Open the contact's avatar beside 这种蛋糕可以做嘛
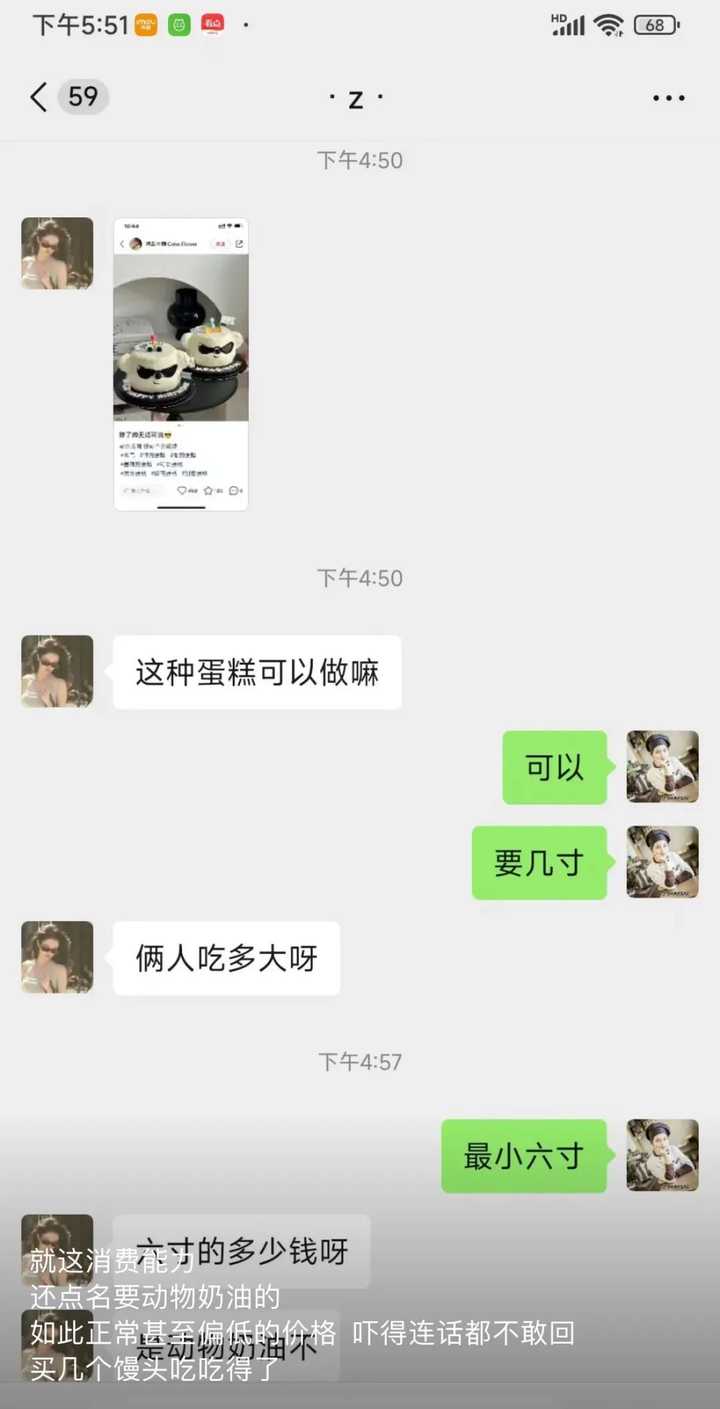The height and width of the screenshot is (1409, 720). 57,671
